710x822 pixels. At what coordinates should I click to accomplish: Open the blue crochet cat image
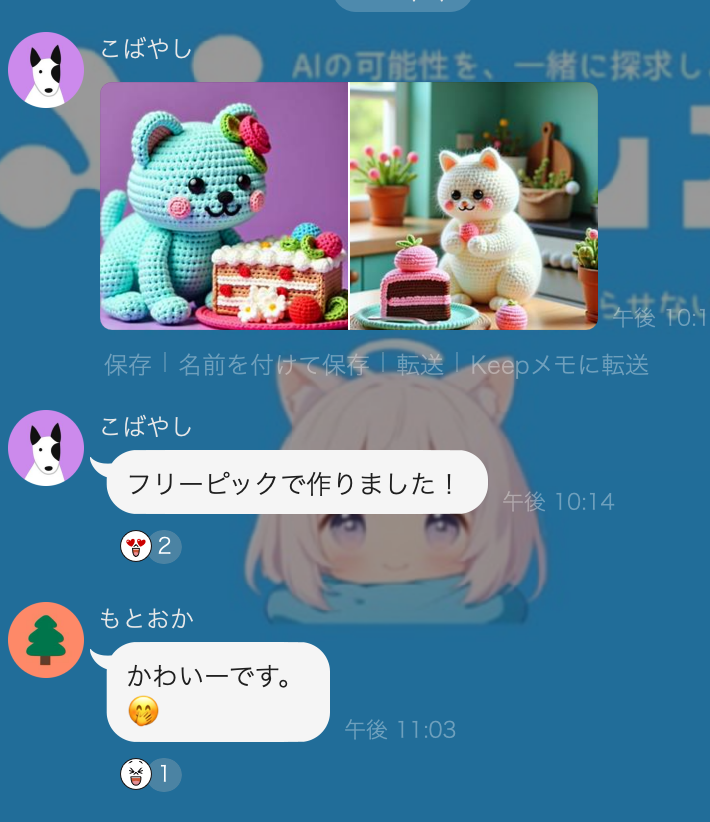click(224, 206)
